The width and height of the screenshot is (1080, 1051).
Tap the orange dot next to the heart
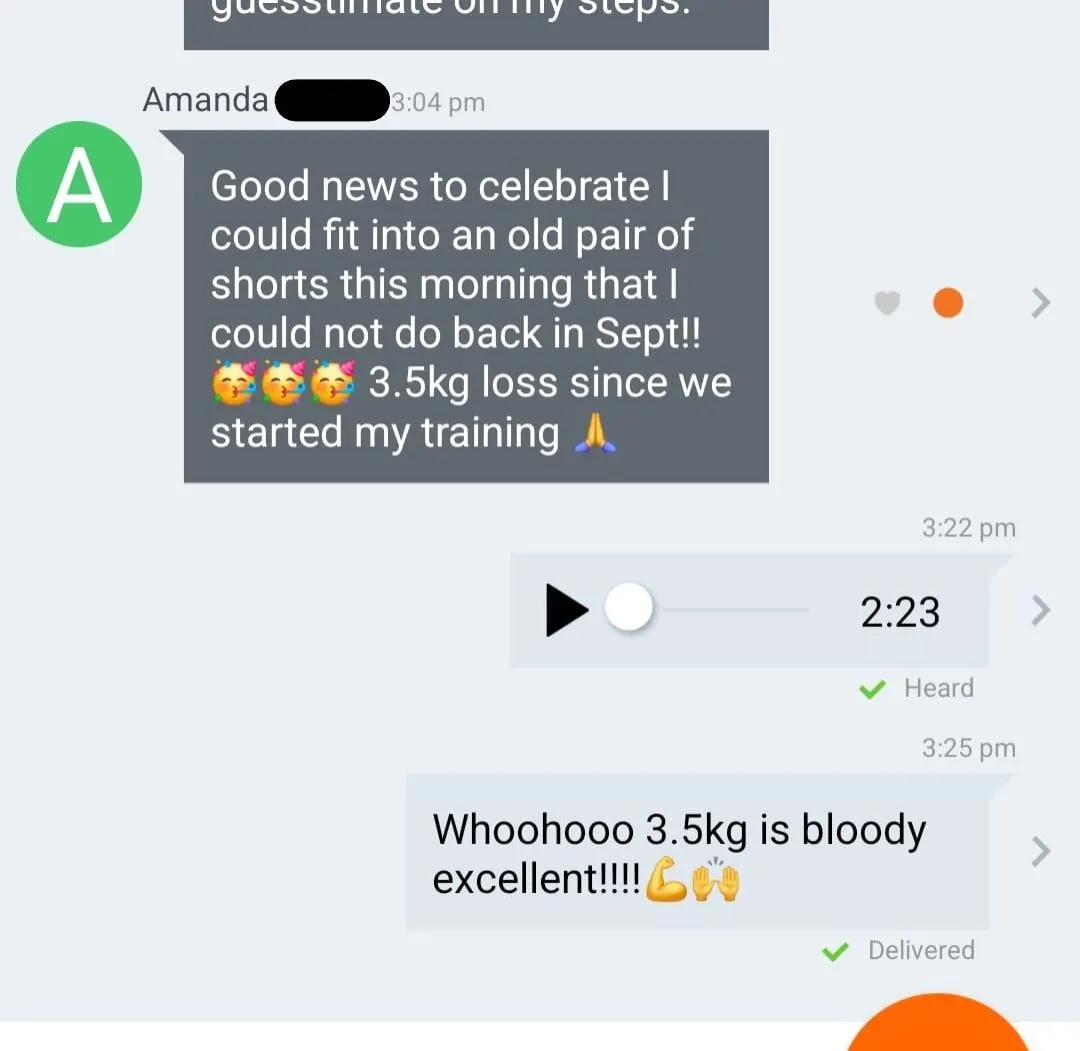point(948,302)
